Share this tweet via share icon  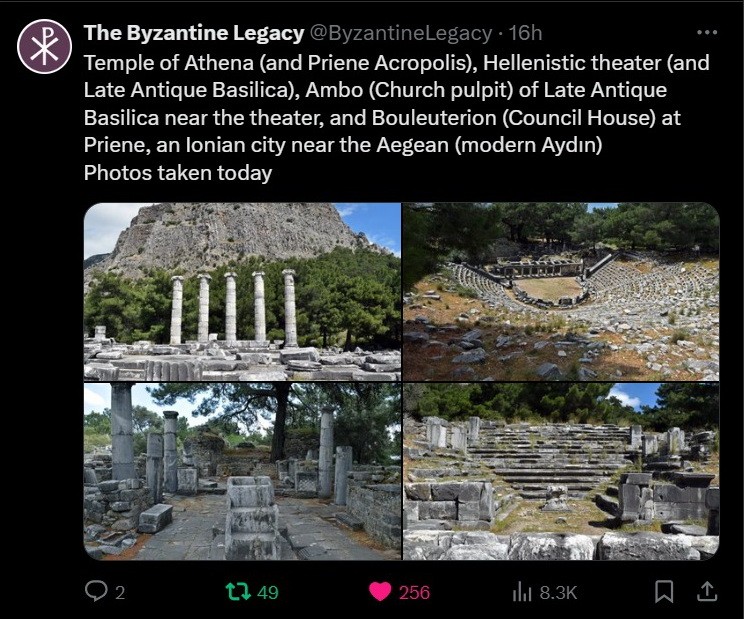[706, 591]
